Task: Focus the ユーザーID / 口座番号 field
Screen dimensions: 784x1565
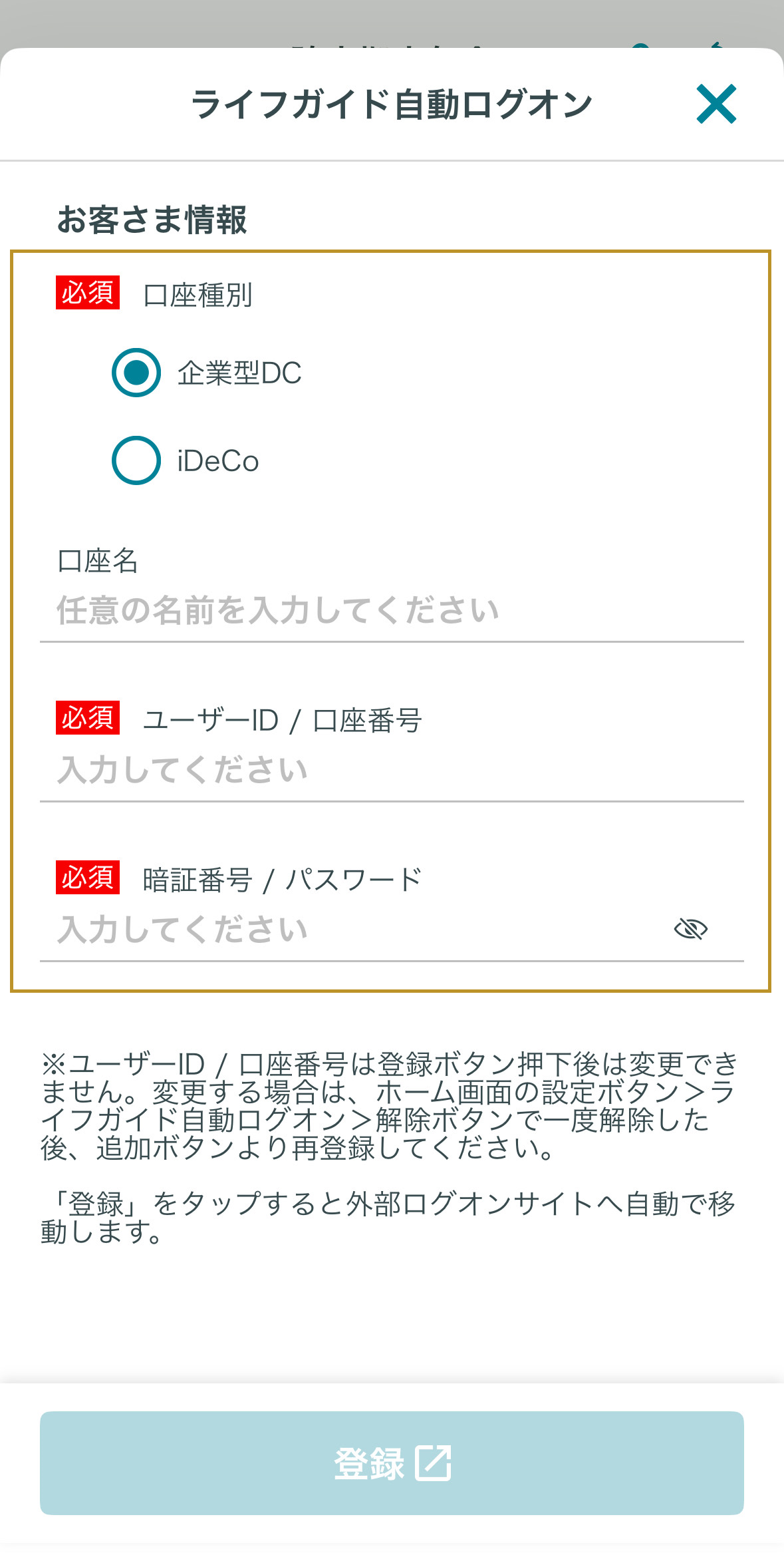Action: coord(392,770)
